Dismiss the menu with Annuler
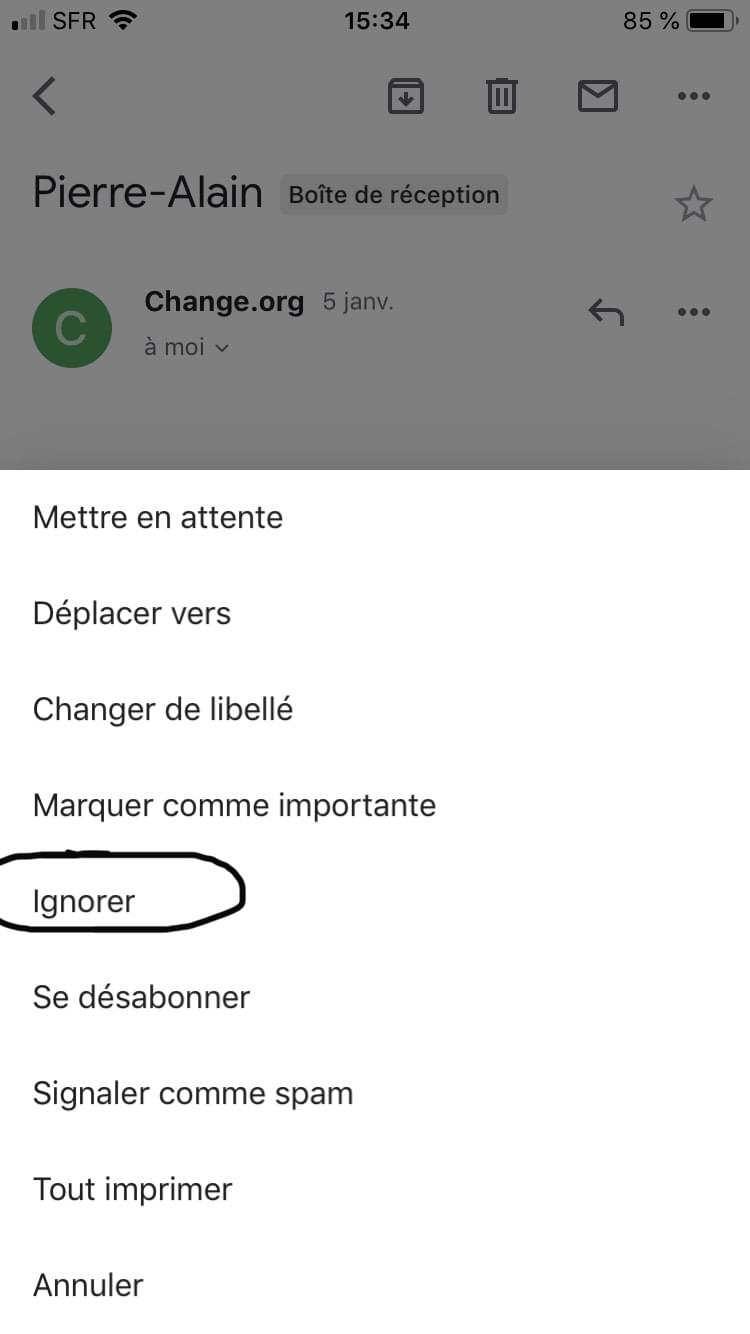 coord(88,1286)
